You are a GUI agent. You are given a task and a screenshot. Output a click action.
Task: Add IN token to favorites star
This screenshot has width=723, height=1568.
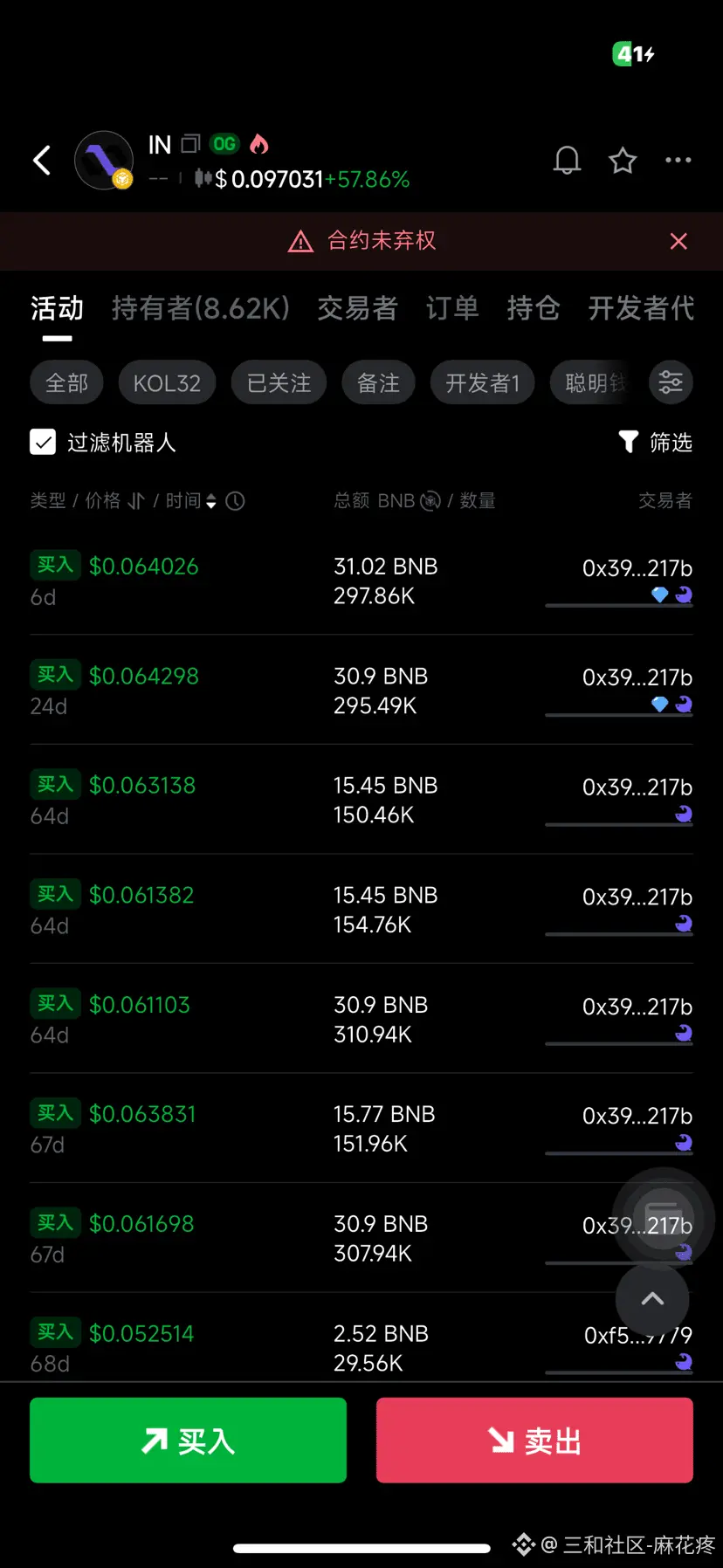click(x=623, y=160)
